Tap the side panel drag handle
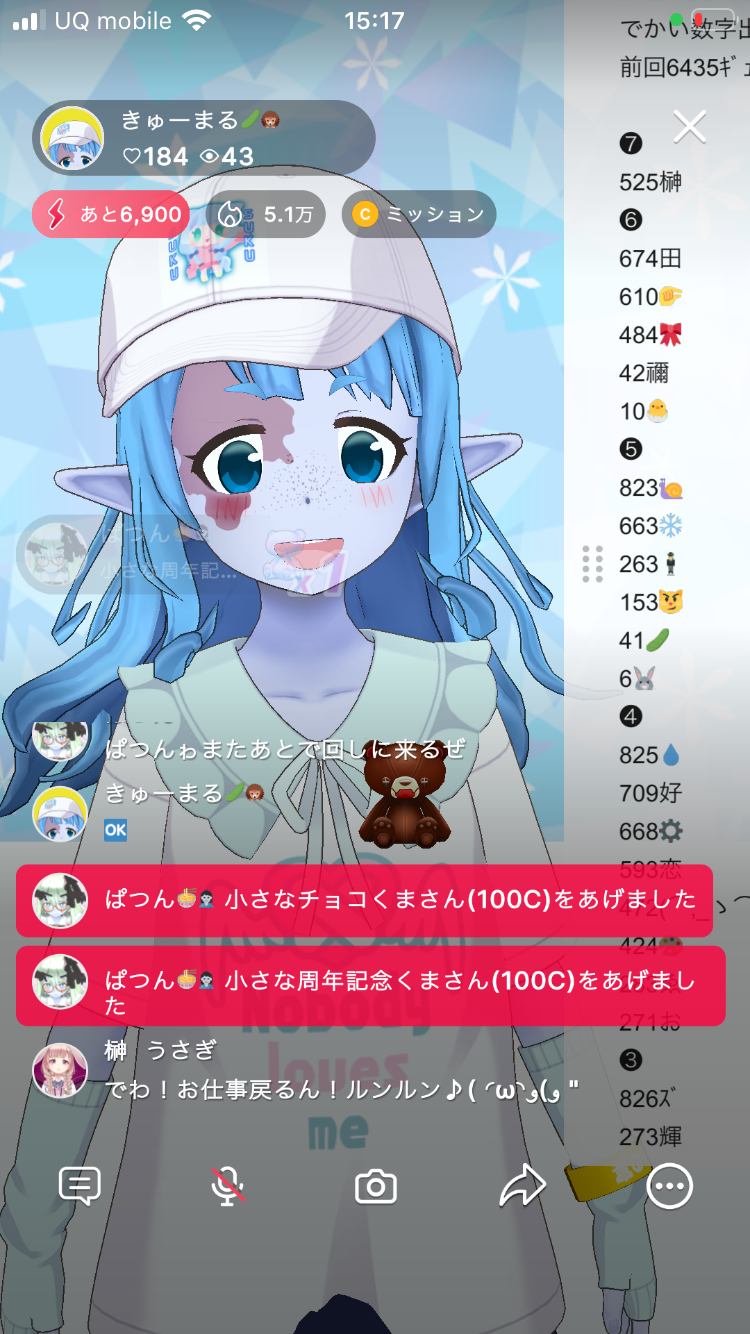This screenshot has width=750, height=1334. click(592, 564)
